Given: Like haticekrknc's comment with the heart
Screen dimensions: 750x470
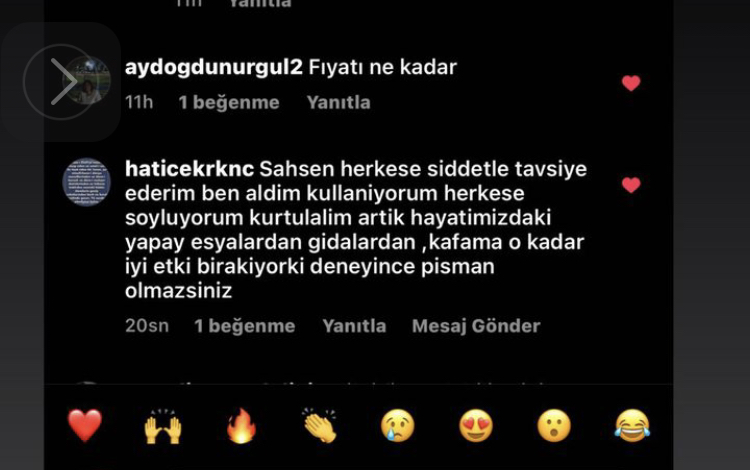Looking at the screenshot, I should point(631,185).
